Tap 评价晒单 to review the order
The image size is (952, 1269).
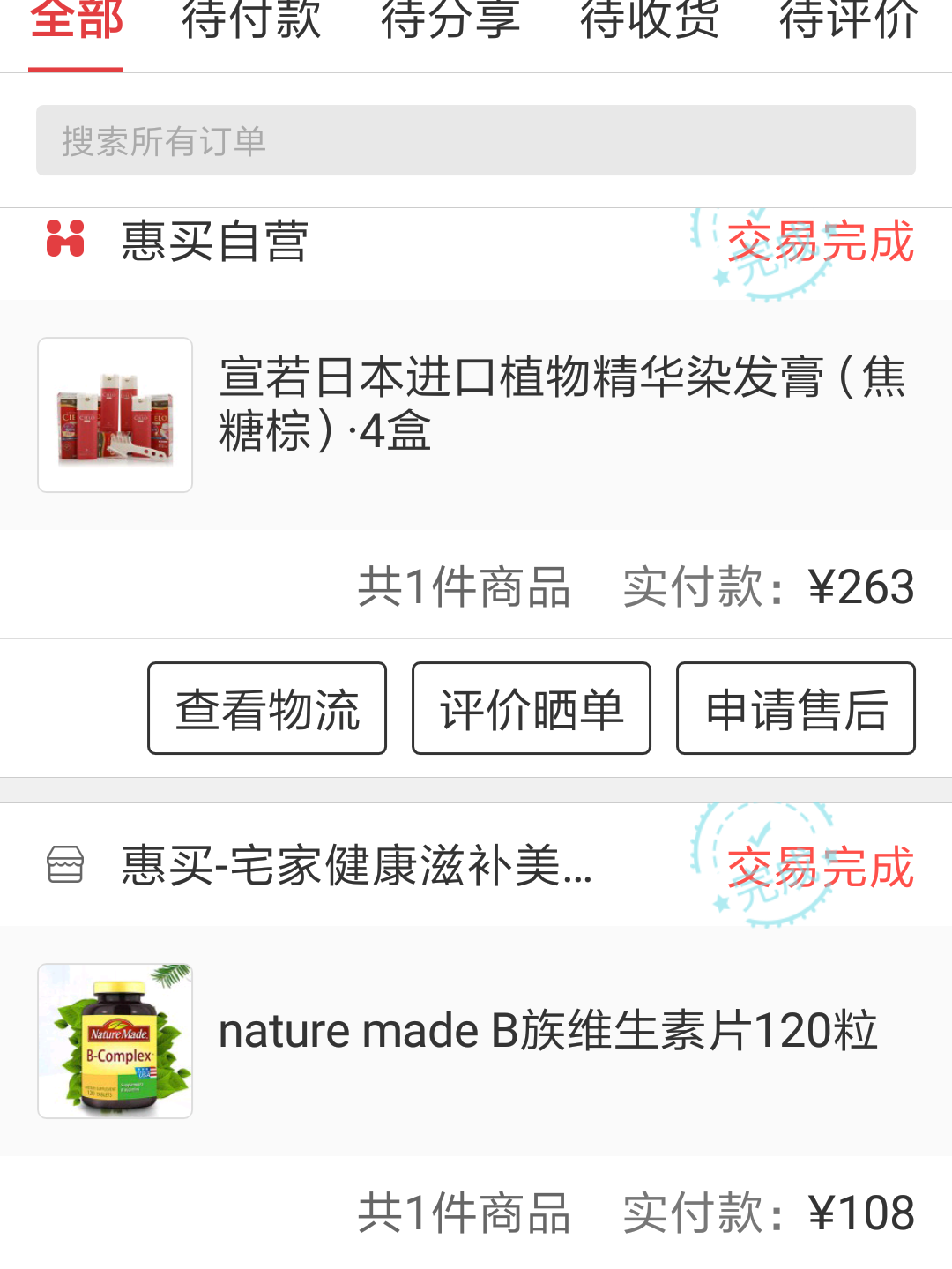(x=532, y=708)
